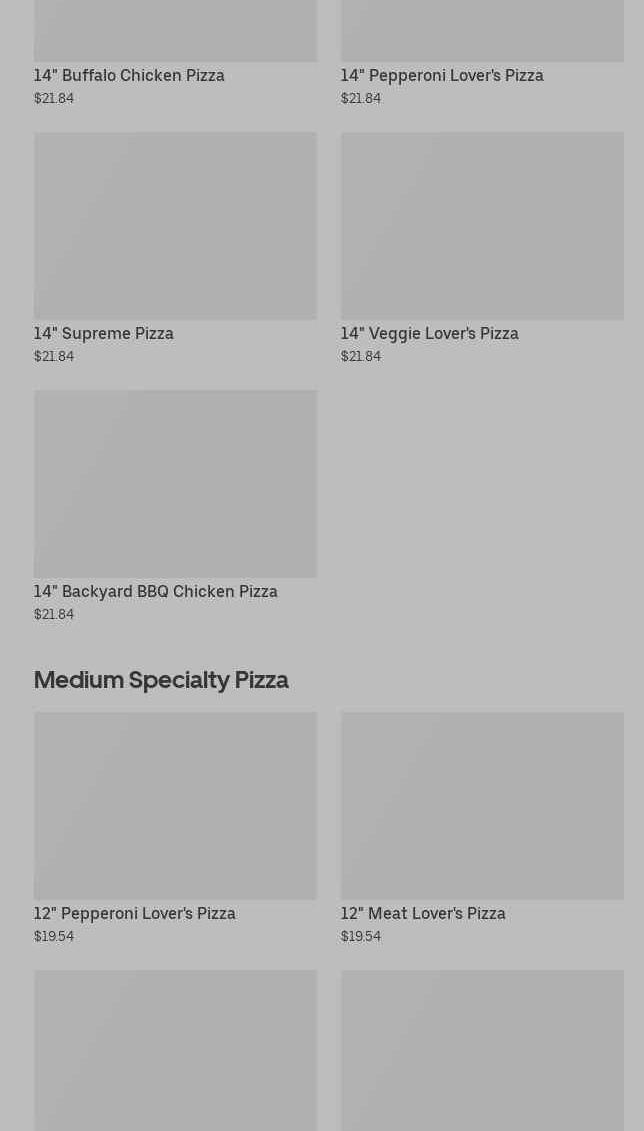The image size is (644, 1131).
Task: Select the 14" Pepperoni Lover's Pizza
Action: tap(441, 75)
